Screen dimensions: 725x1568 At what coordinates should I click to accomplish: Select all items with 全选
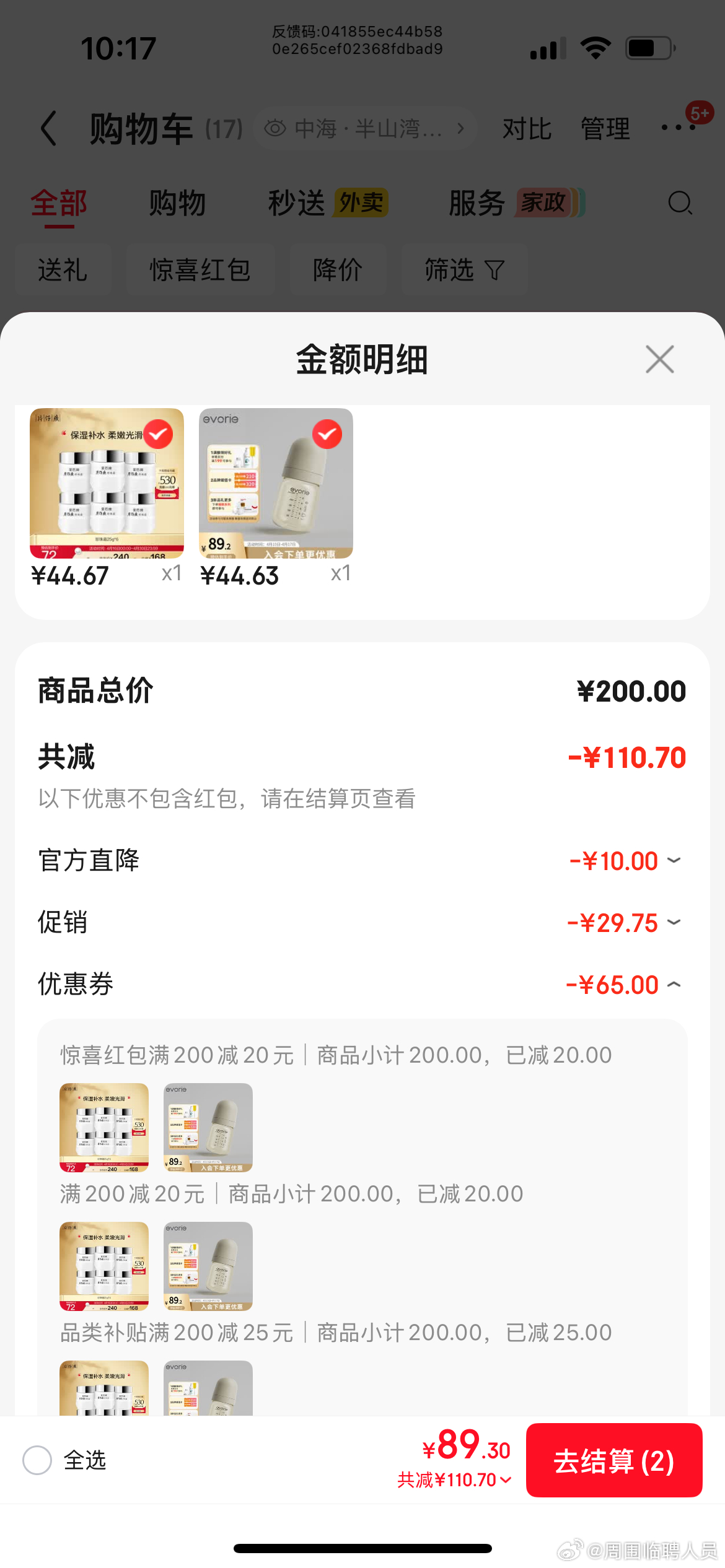[x=37, y=1460]
